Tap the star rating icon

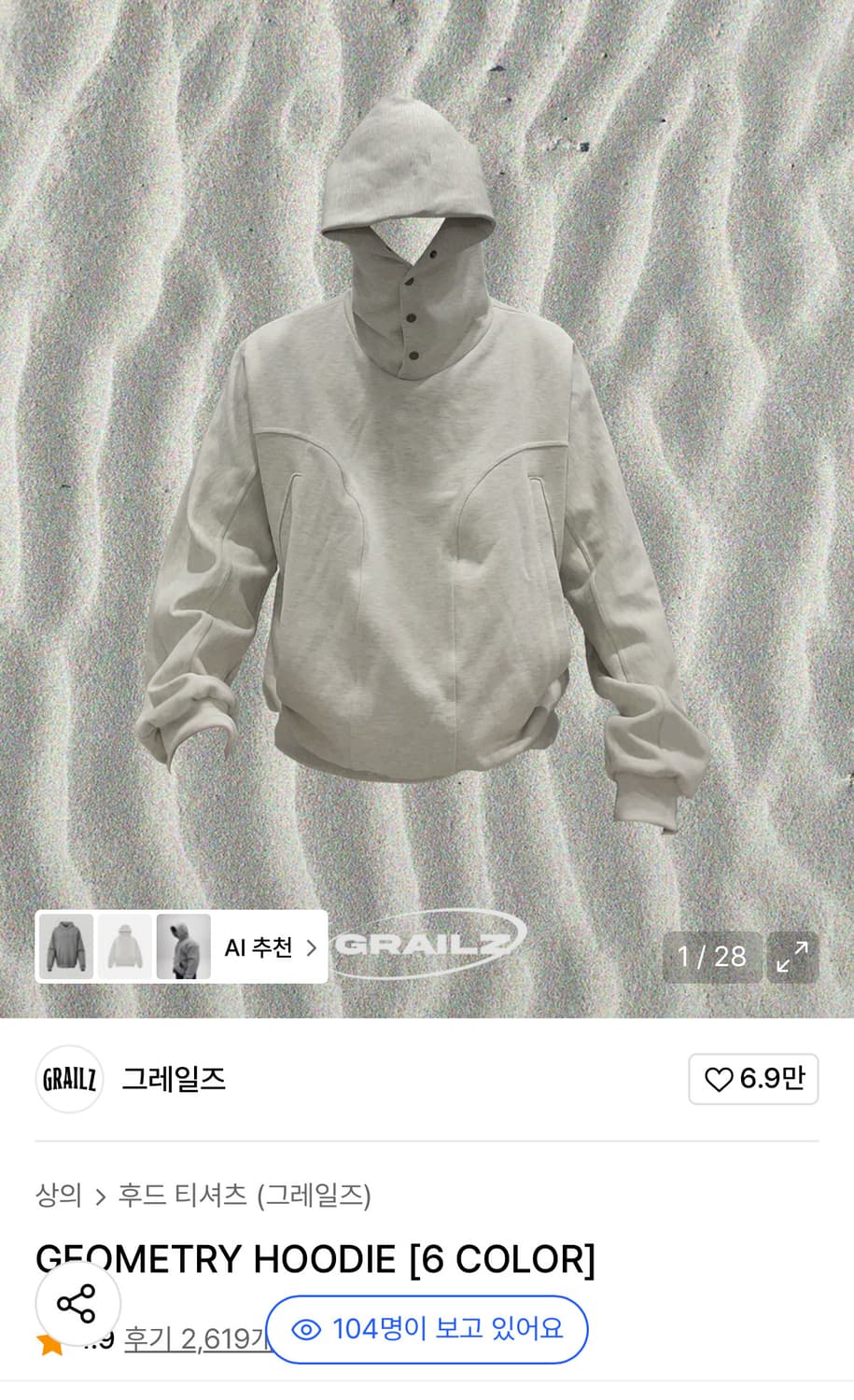48,1347
